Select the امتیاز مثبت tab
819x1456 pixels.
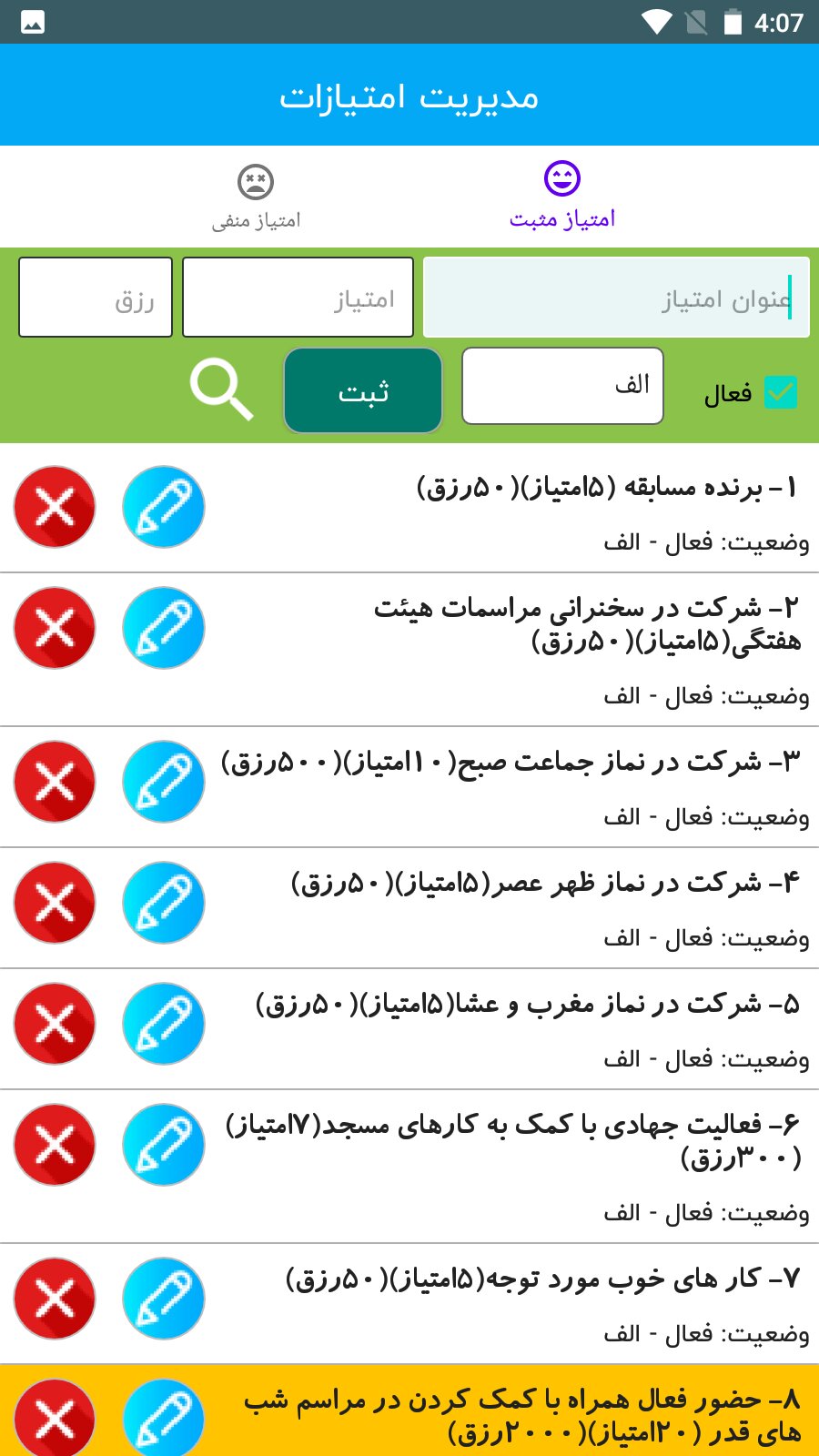562,196
